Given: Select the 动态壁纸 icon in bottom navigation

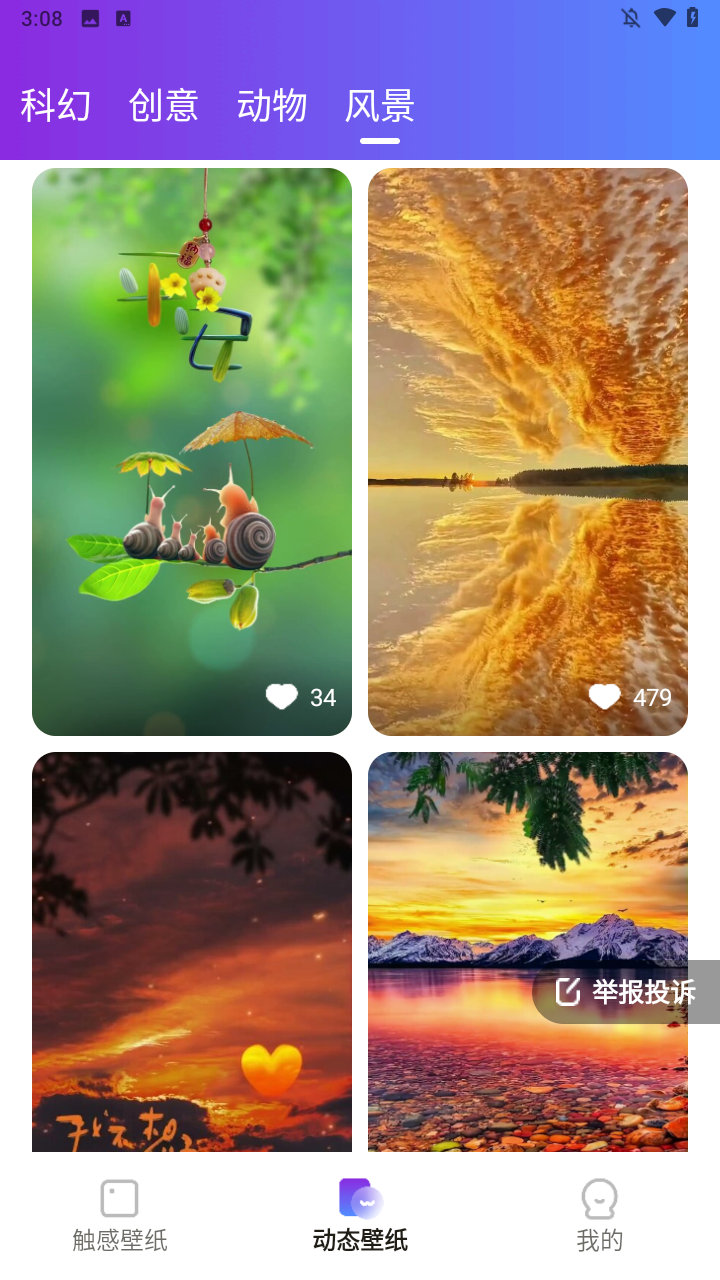Looking at the screenshot, I should coord(360,1196).
